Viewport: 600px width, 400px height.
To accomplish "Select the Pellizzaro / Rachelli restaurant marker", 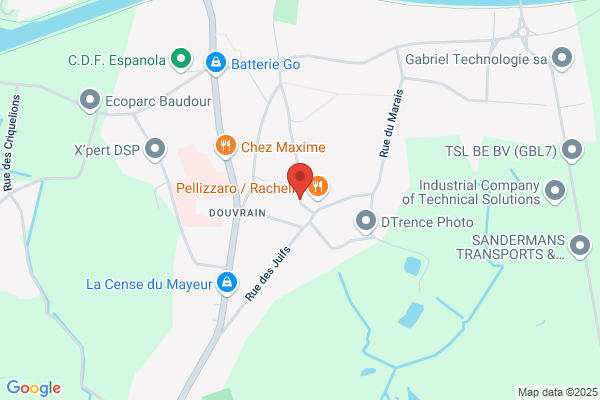I will (318, 188).
